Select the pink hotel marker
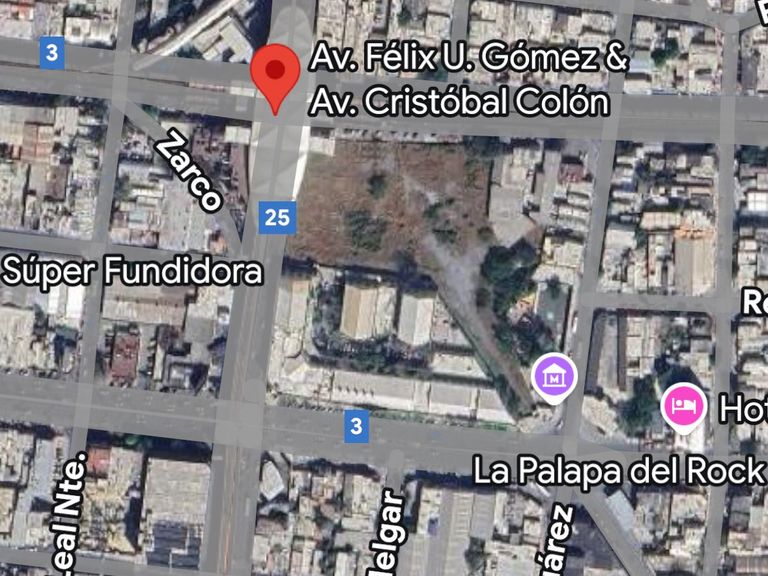Viewport: 768px width, 576px height. pyautogui.click(x=684, y=408)
